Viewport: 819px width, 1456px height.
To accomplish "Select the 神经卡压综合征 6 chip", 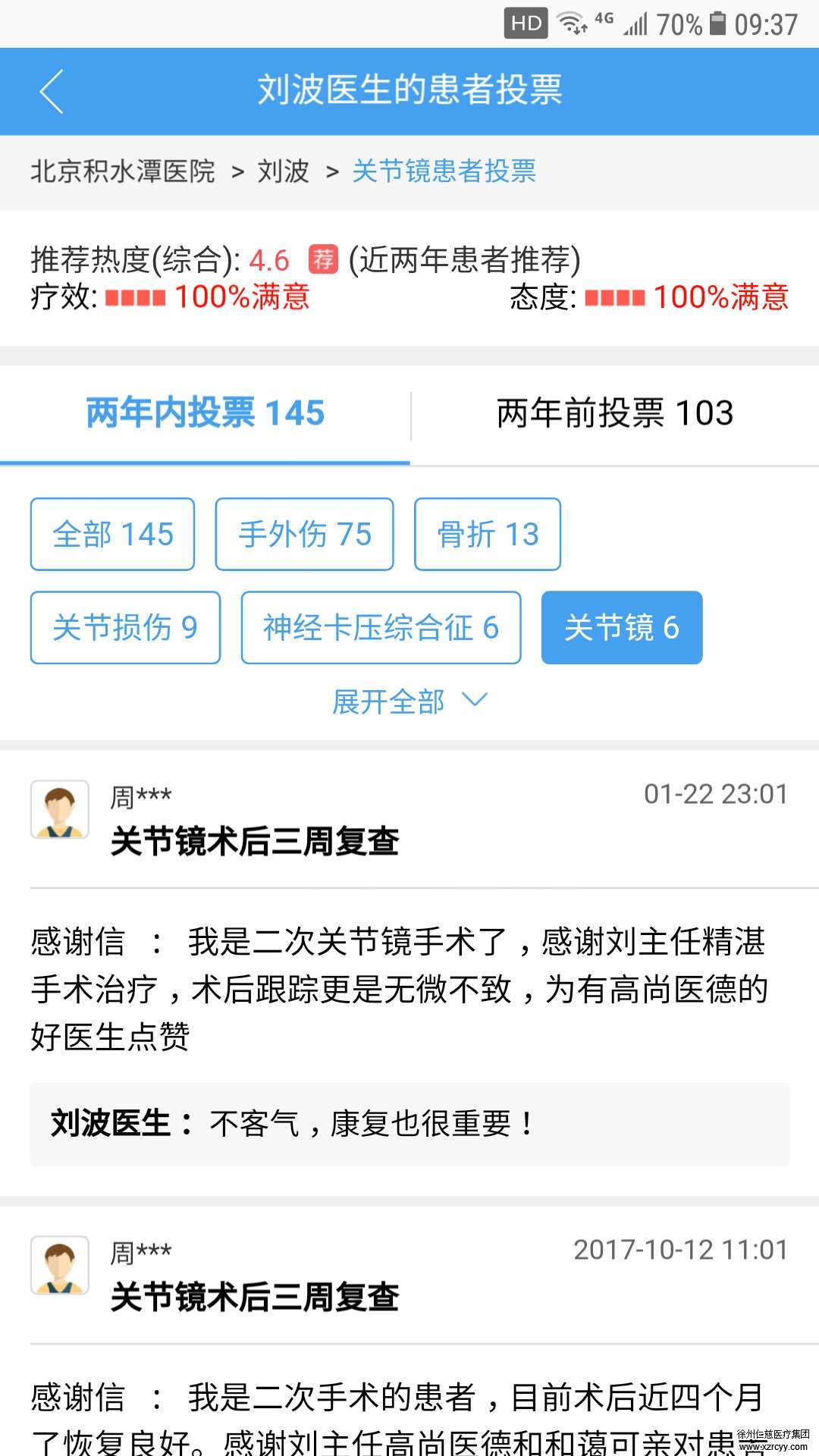I will [381, 628].
